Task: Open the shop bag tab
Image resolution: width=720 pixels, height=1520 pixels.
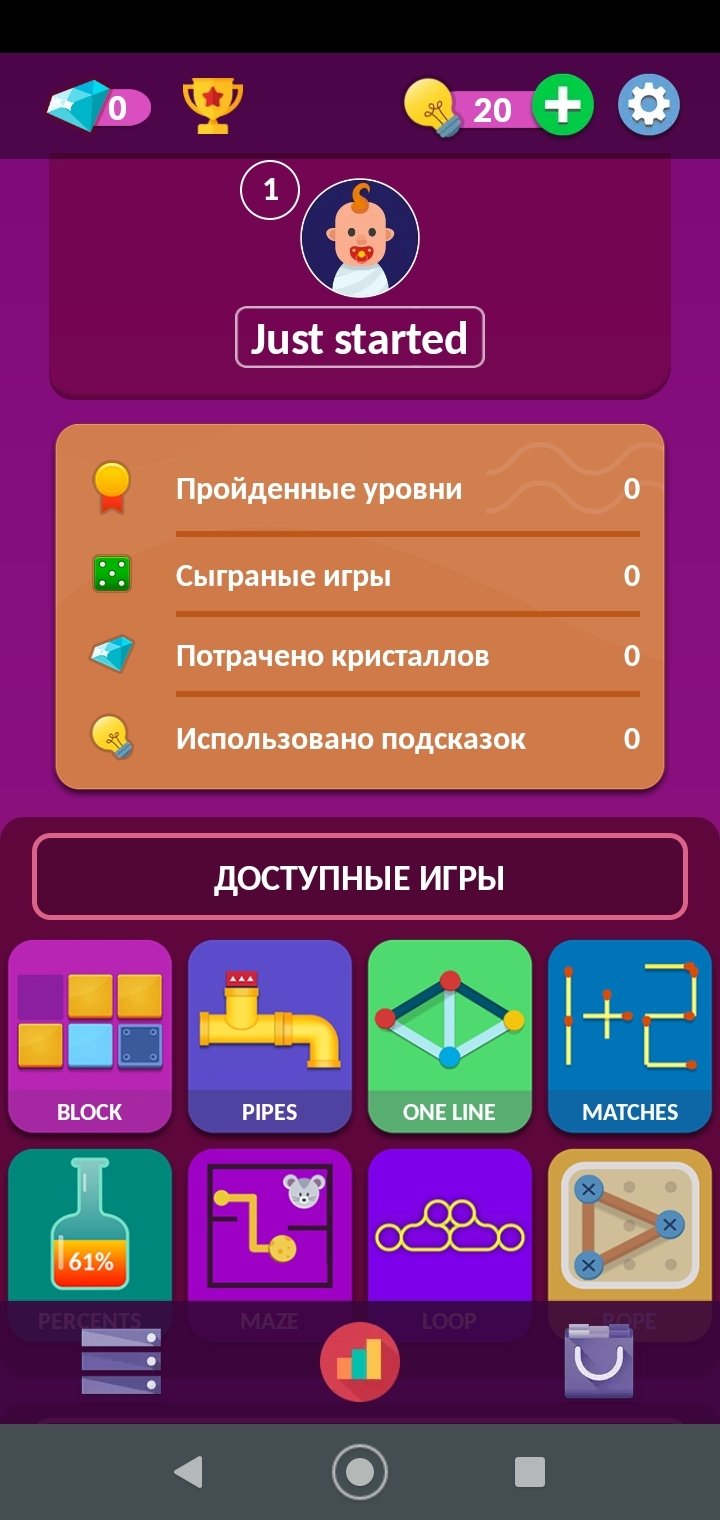Action: click(599, 1360)
